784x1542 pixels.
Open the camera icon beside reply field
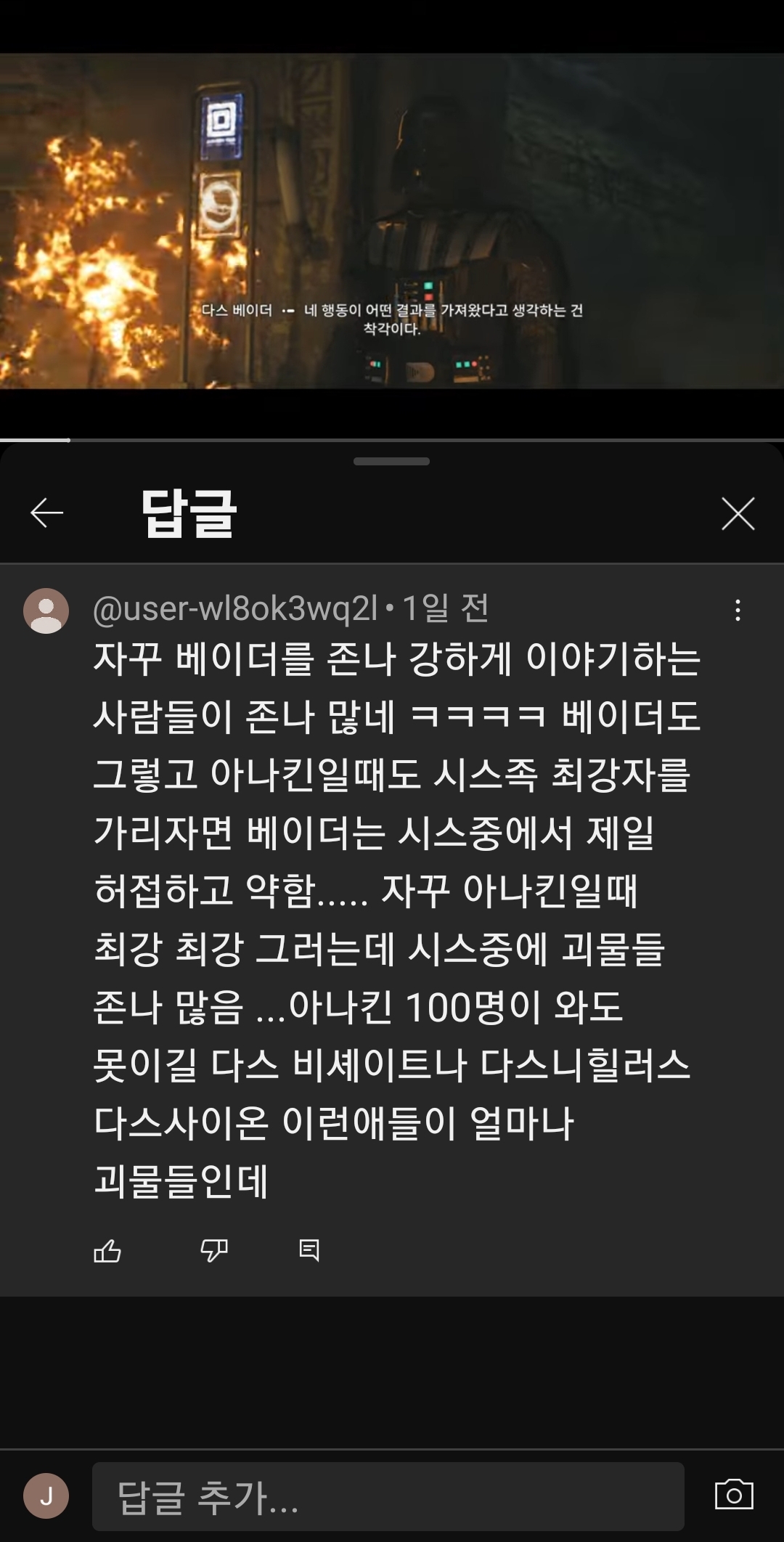(x=734, y=1495)
